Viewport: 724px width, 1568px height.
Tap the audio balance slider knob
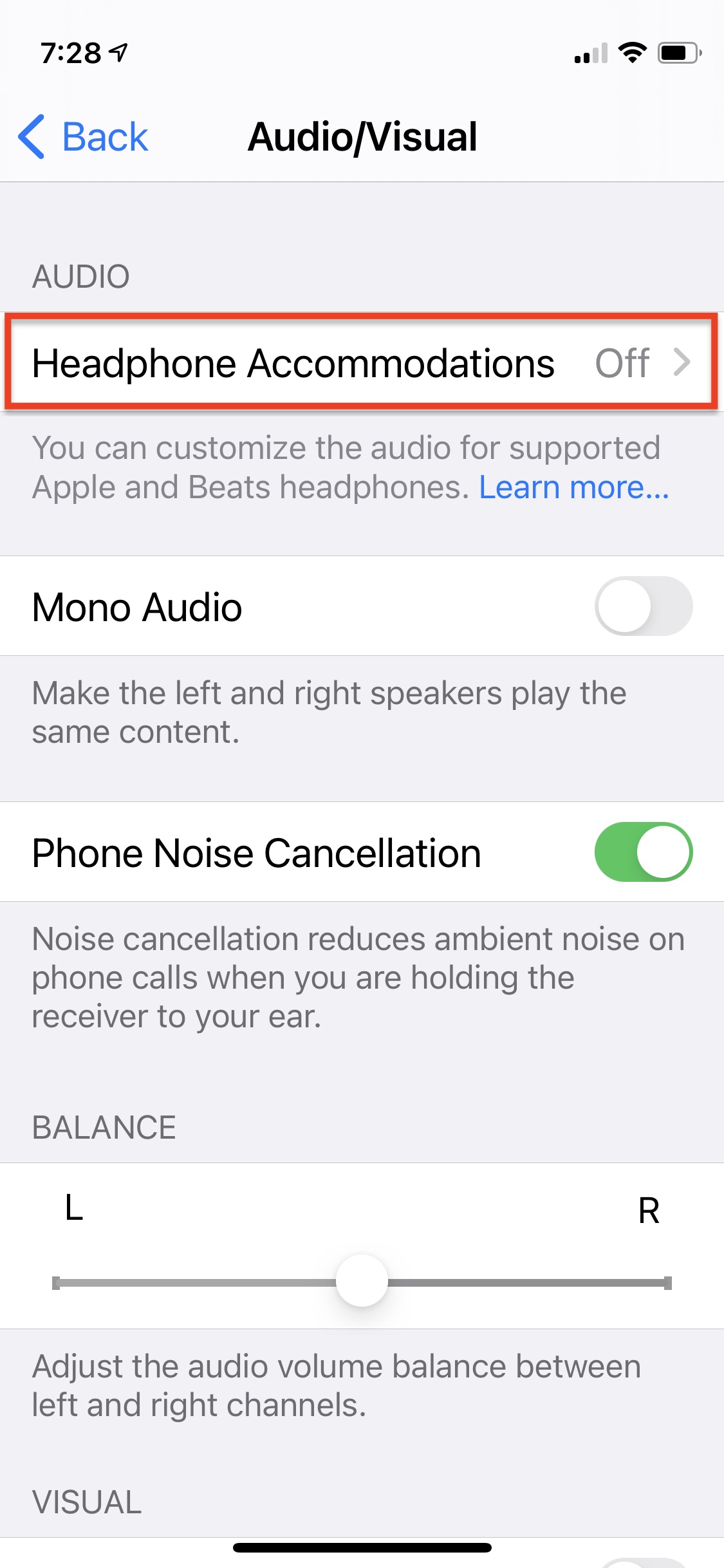coord(362,1280)
